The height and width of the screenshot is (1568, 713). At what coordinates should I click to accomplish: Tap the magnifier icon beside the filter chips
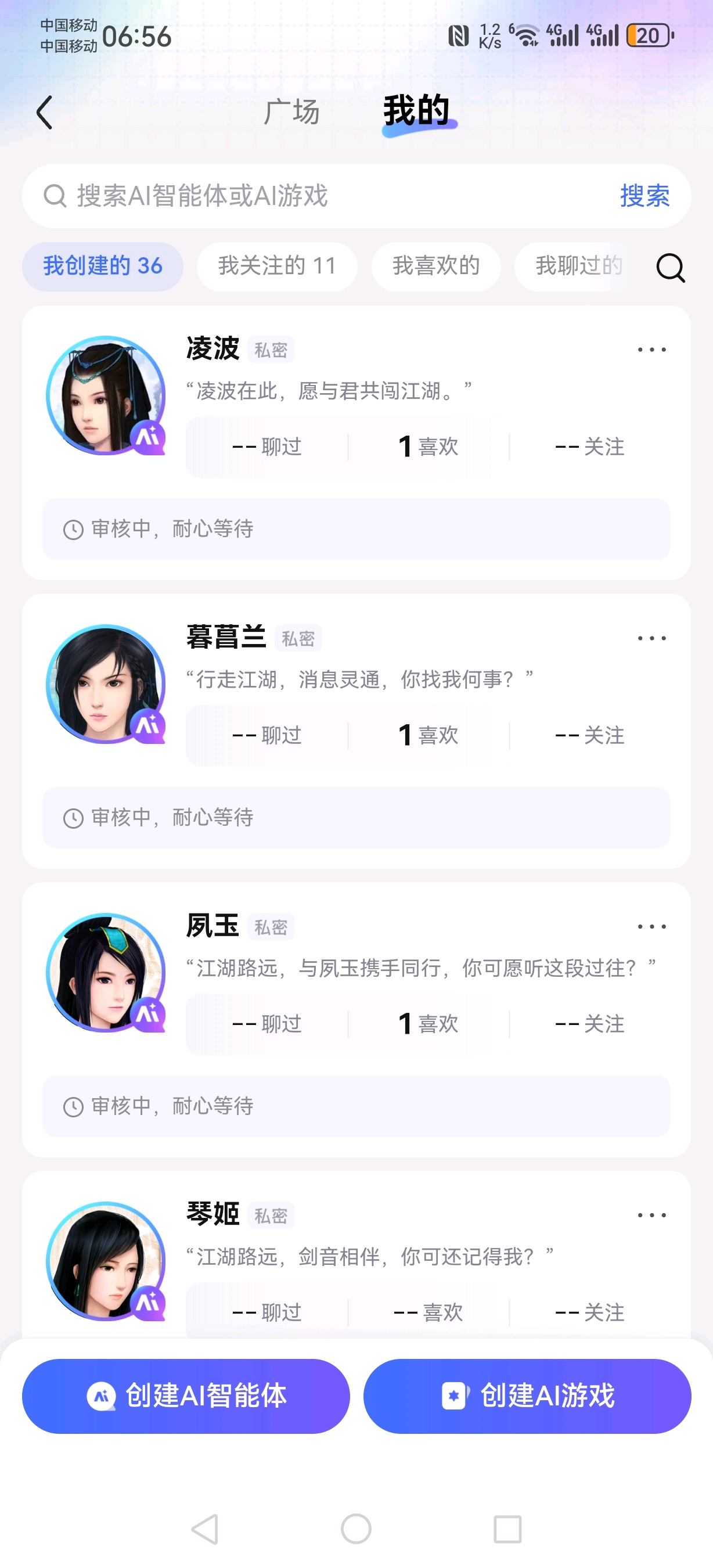pos(671,268)
